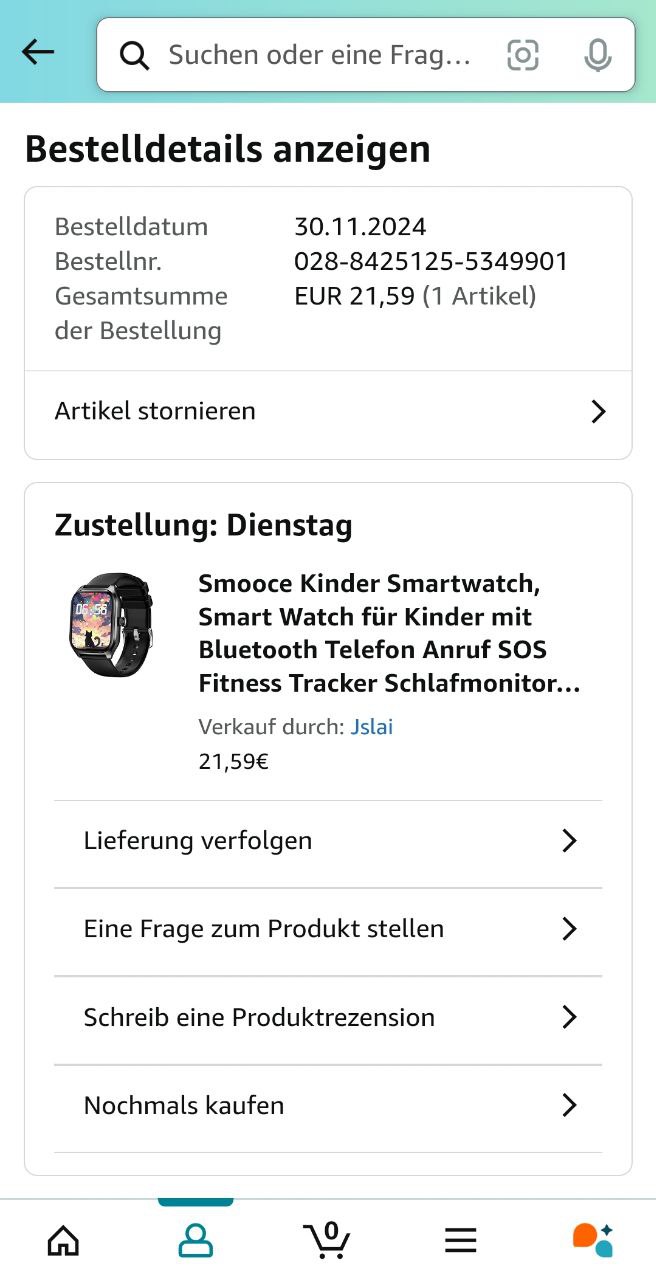This screenshot has width=656, height=1280.
Task: Tap the search field 'Suchen oder eine Frage'
Action: [318, 55]
